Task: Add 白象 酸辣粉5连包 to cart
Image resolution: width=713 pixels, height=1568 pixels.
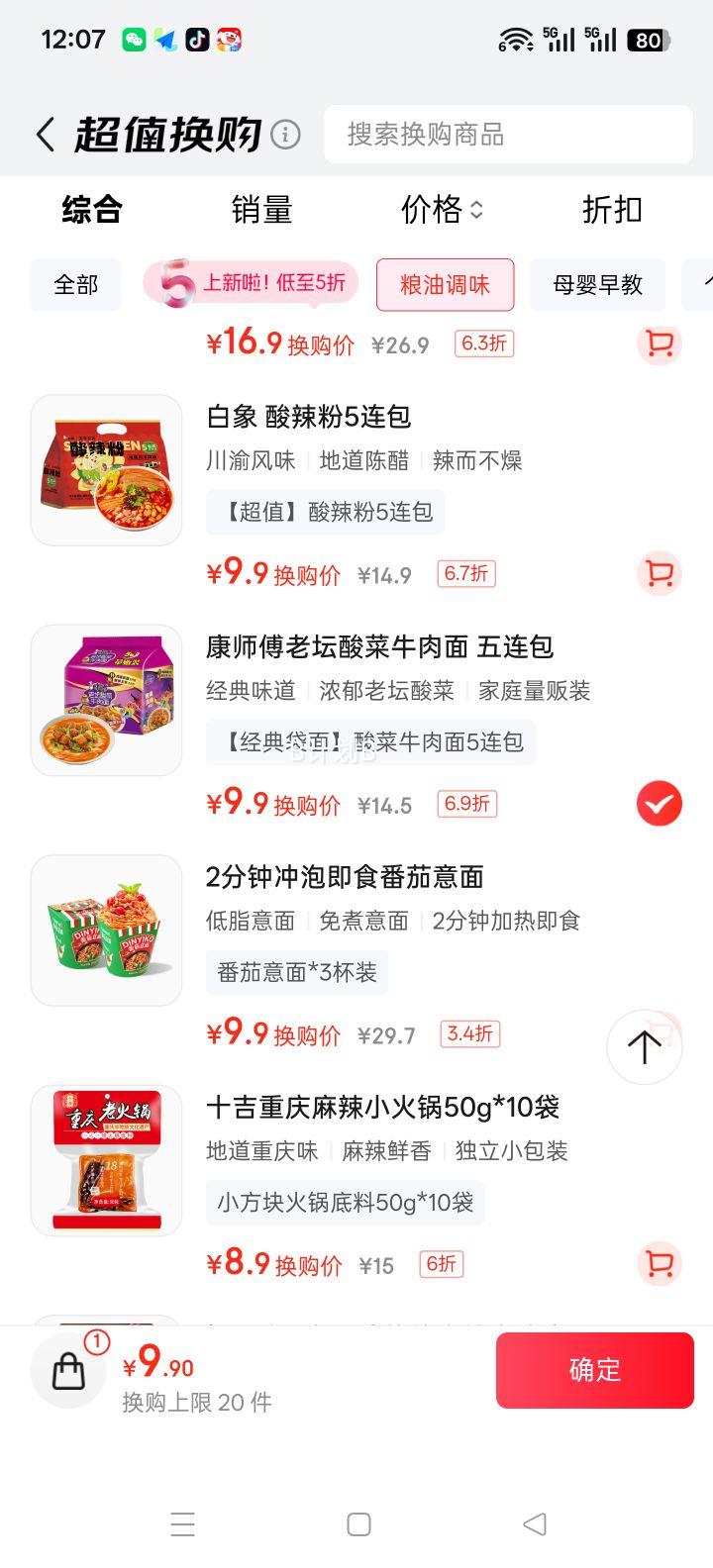Action: coord(659,573)
